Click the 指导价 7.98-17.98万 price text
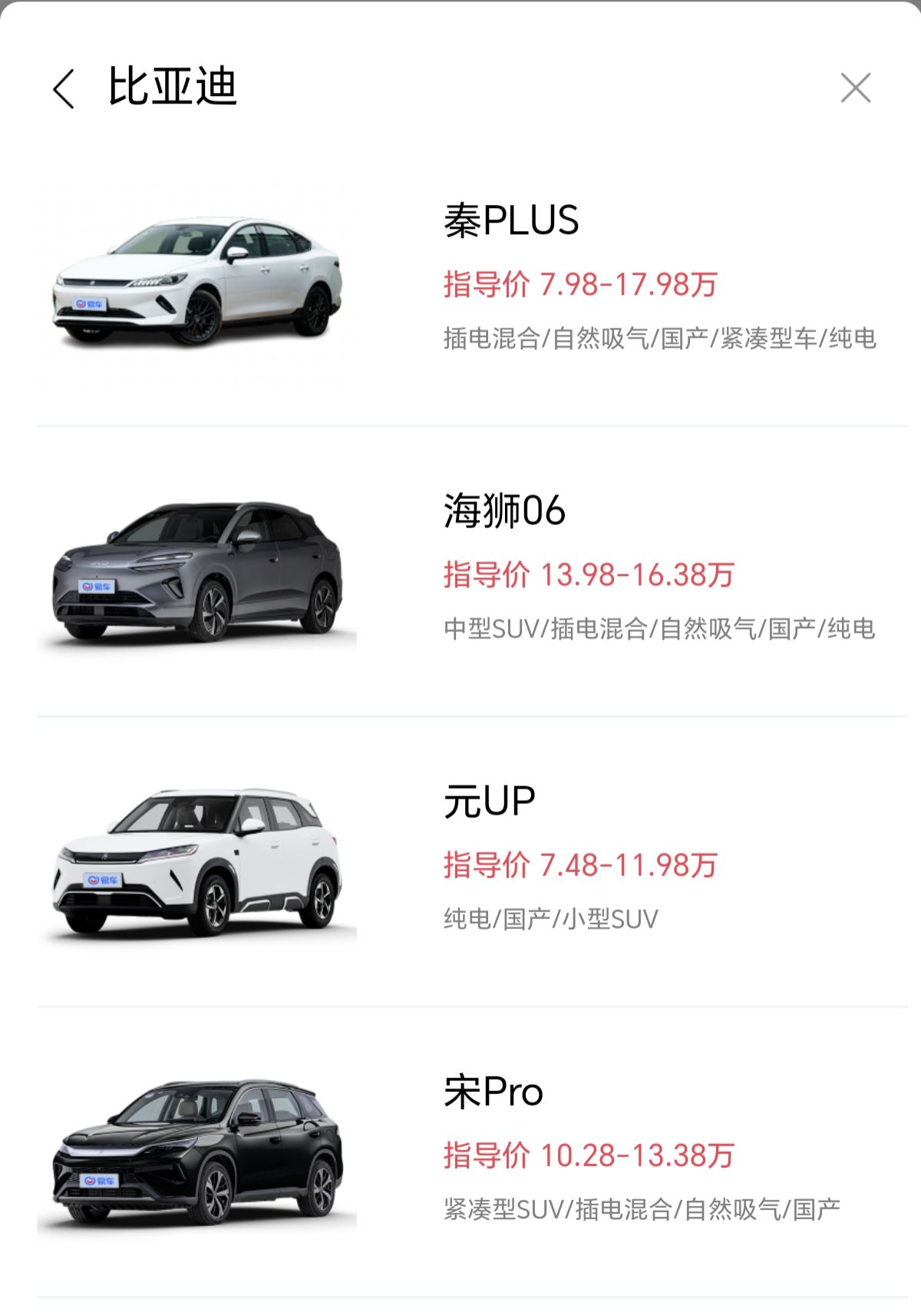This screenshot has width=921, height=1316. tap(579, 283)
